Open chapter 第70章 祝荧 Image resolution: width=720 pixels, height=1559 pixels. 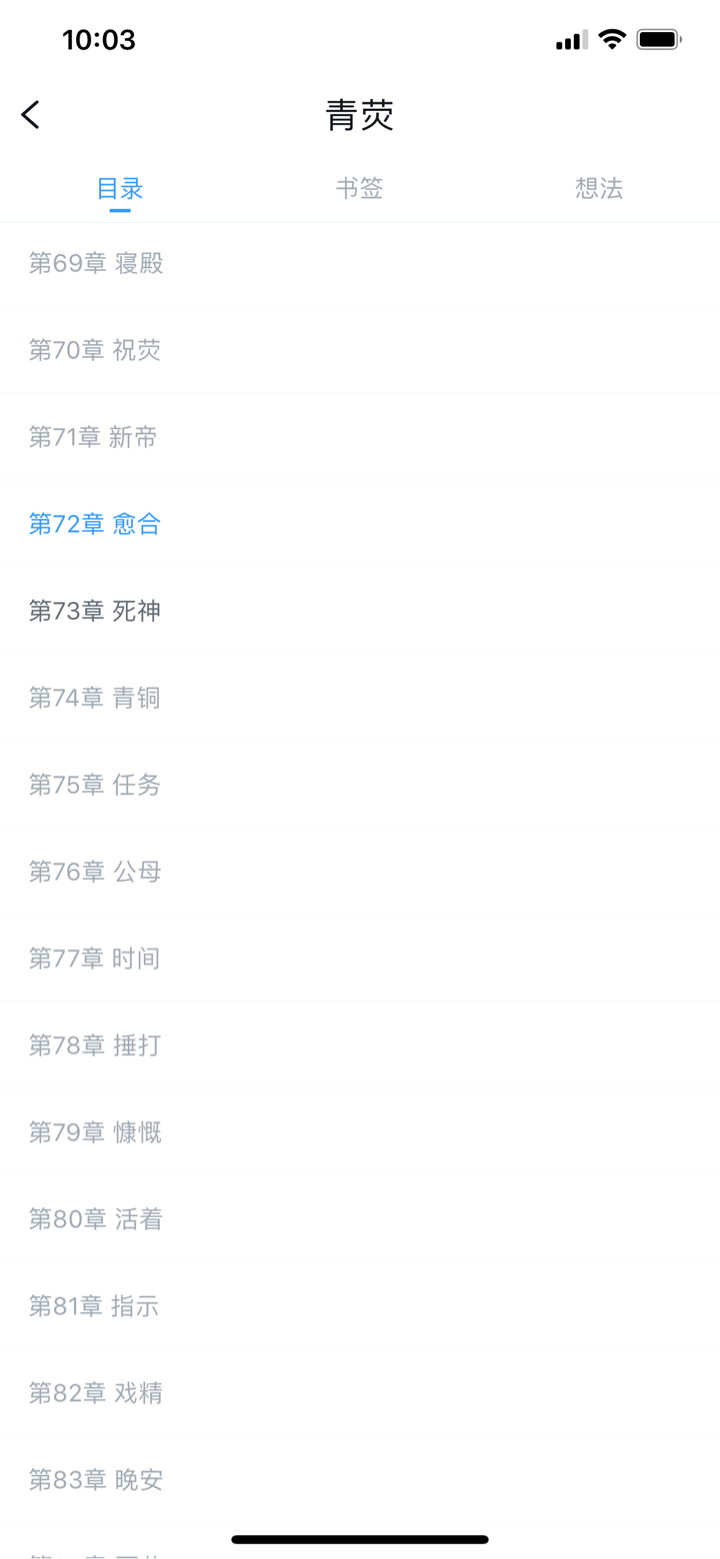pyautogui.click(x=95, y=350)
